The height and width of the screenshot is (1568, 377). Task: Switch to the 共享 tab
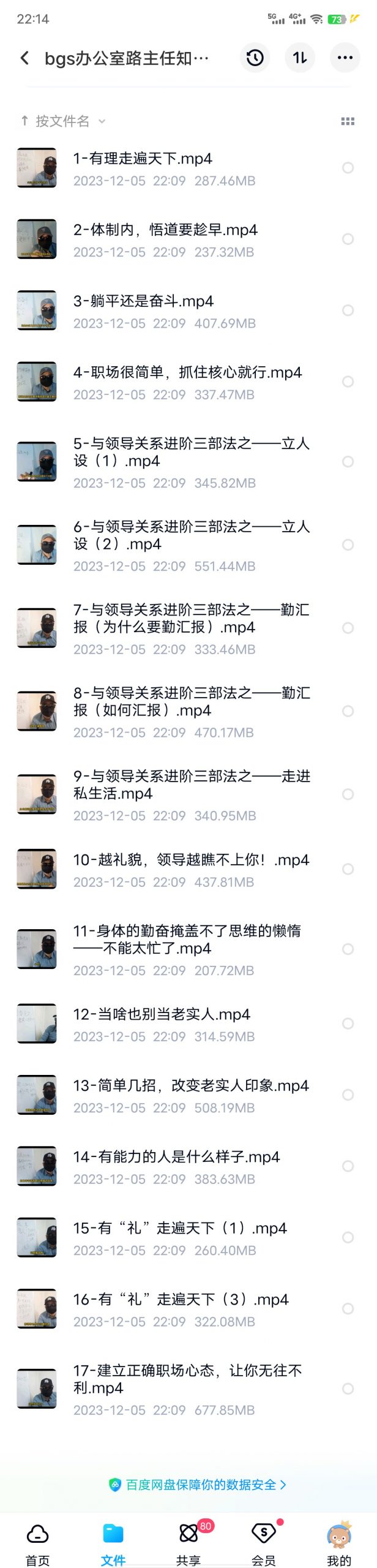[x=188, y=1543]
